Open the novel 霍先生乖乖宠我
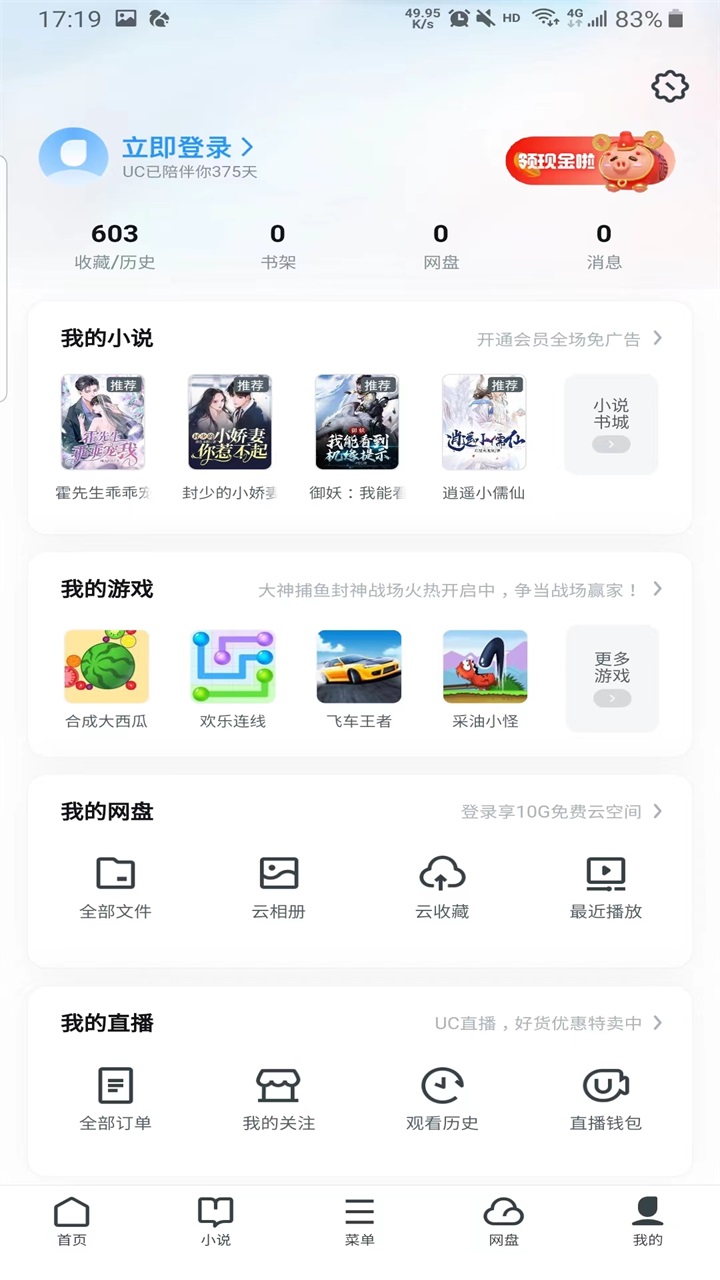 [103, 423]
